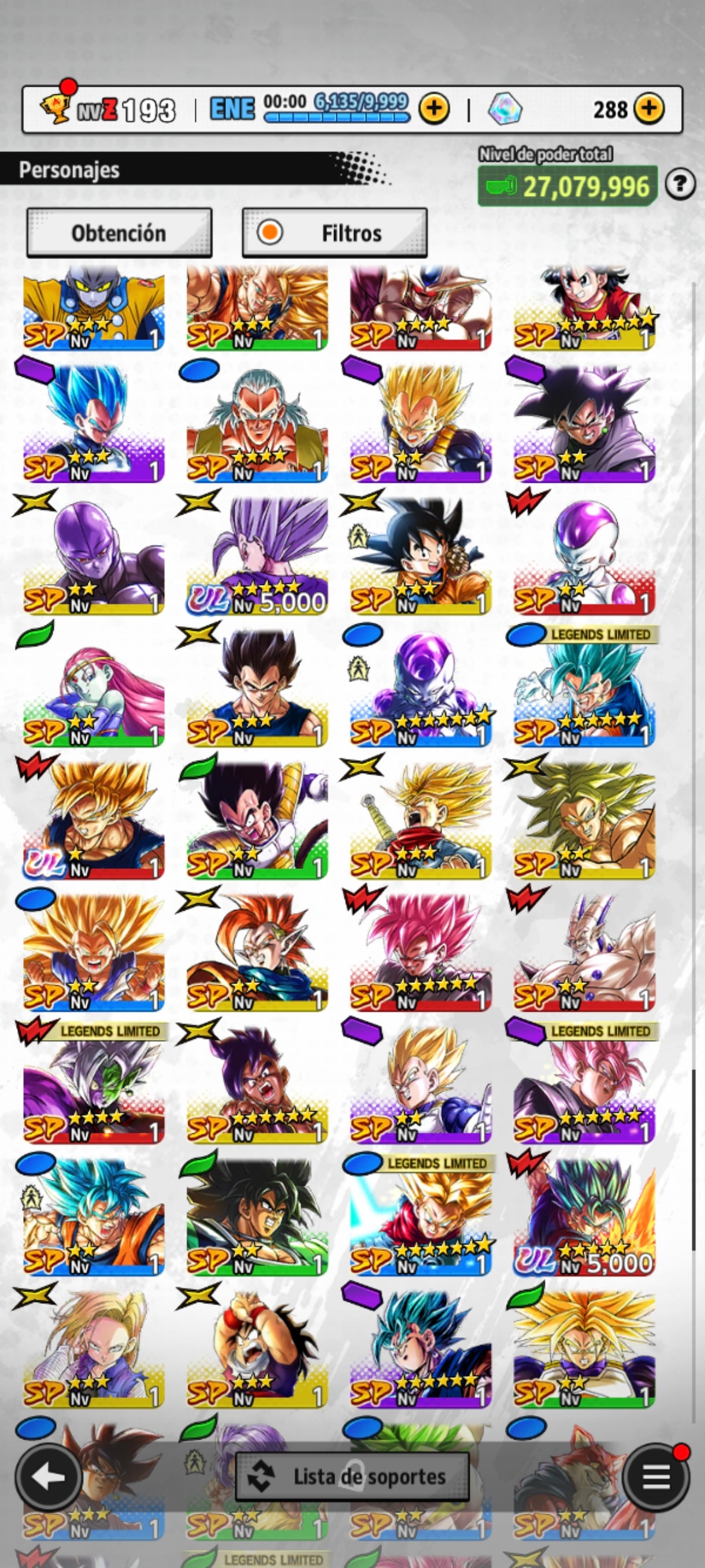Open the hamburger menu button
This screenshot has height=1568, width=705.
coord(656,1476)
